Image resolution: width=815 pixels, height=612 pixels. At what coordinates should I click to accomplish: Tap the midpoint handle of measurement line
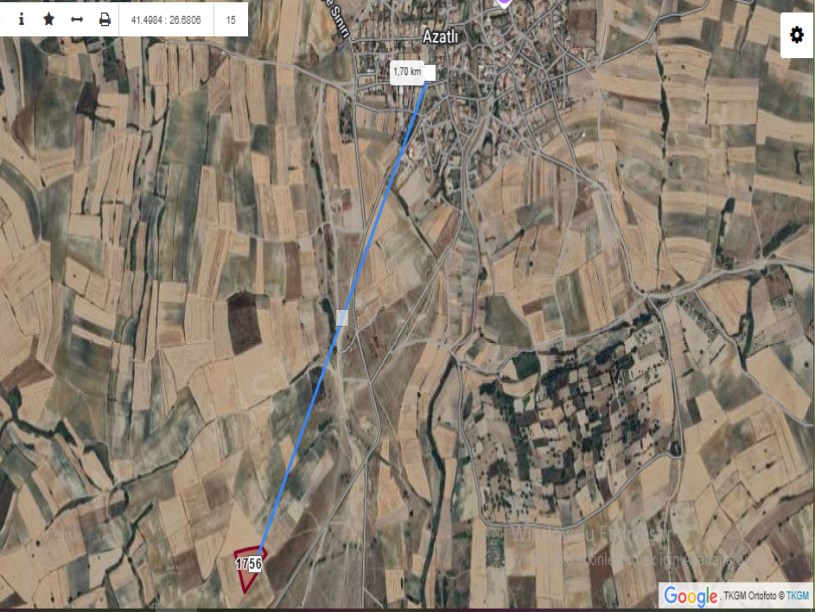tap(342, 317)
